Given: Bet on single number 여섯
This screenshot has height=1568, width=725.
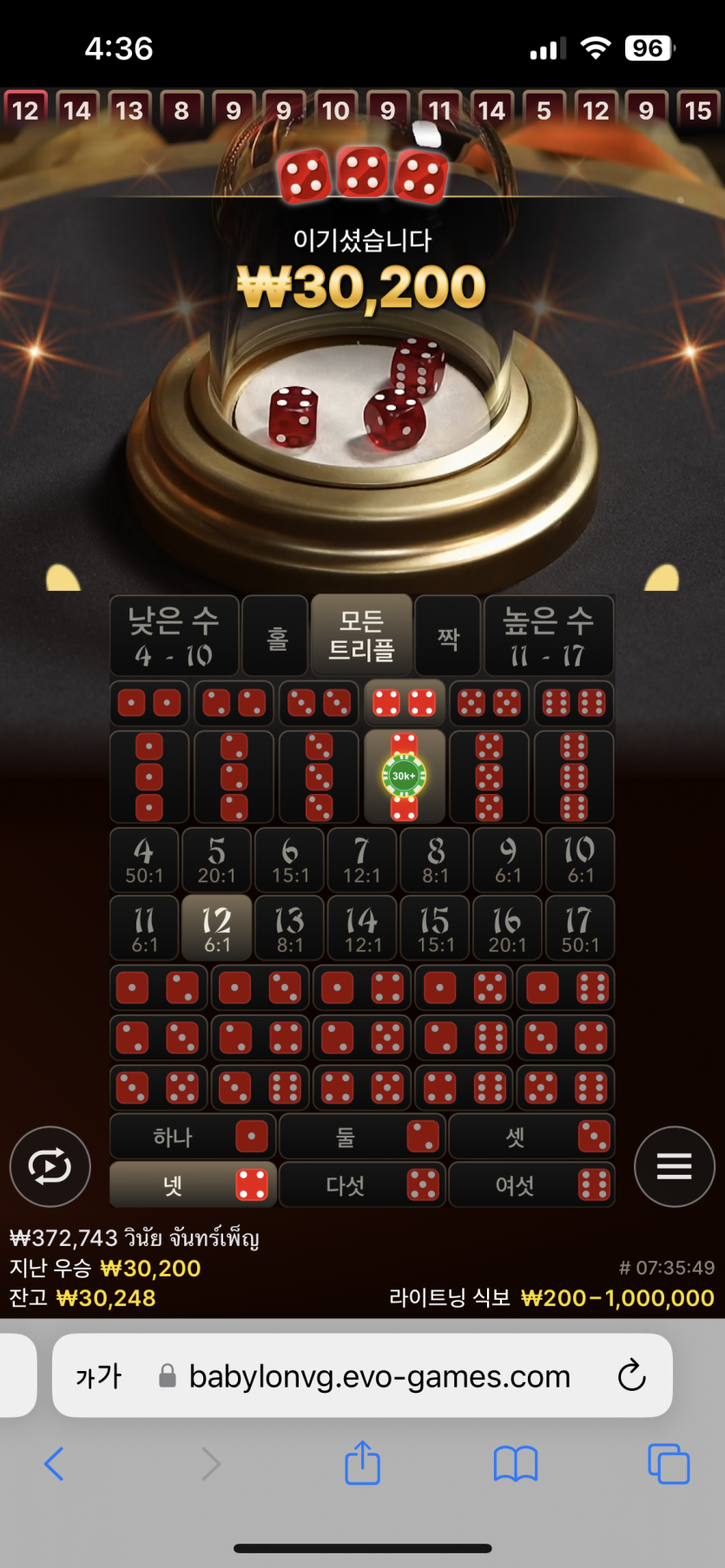Looking at the screenshot, I should [531, 1184].
